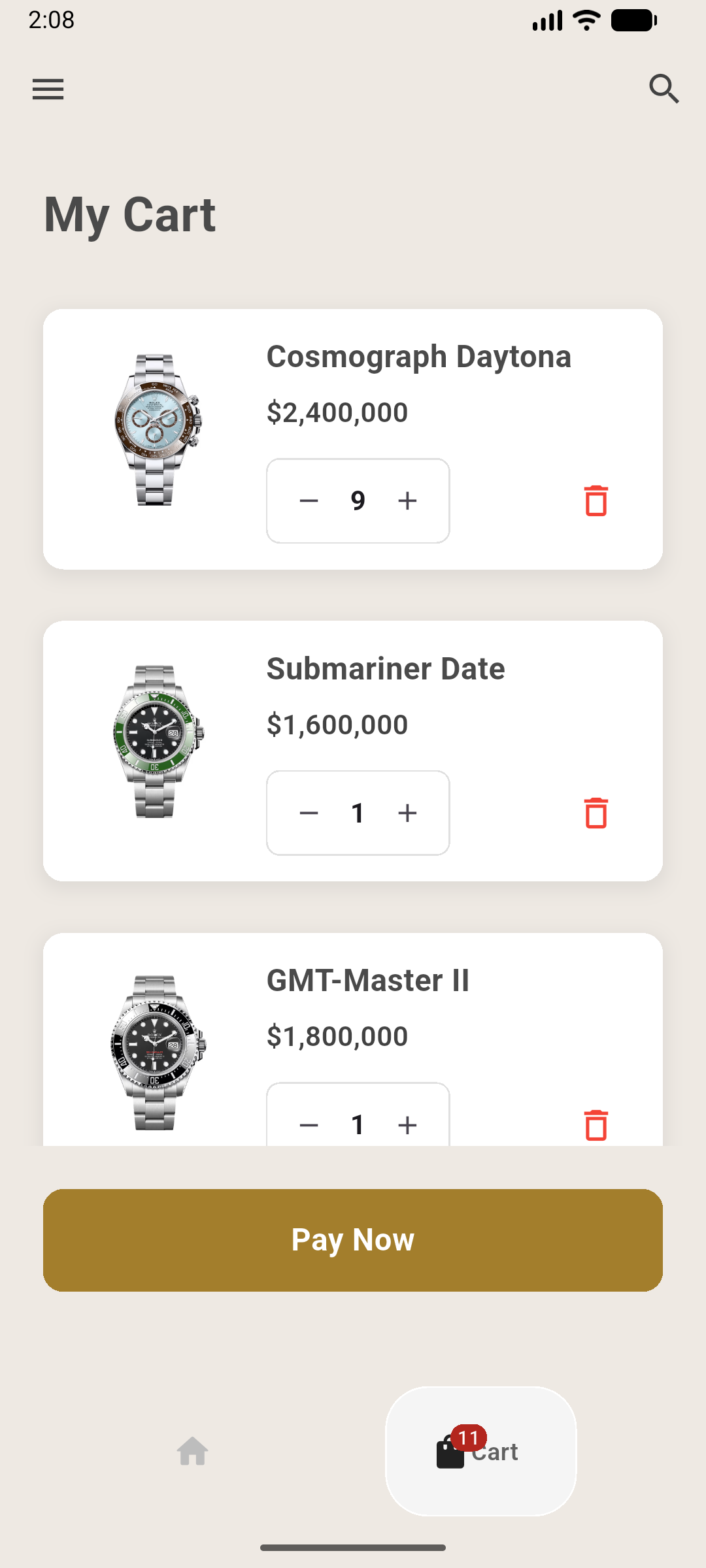Decrease Cosmograph Daytona quantity
Screen dimensions: 706x1568
(x=309, y=500)
